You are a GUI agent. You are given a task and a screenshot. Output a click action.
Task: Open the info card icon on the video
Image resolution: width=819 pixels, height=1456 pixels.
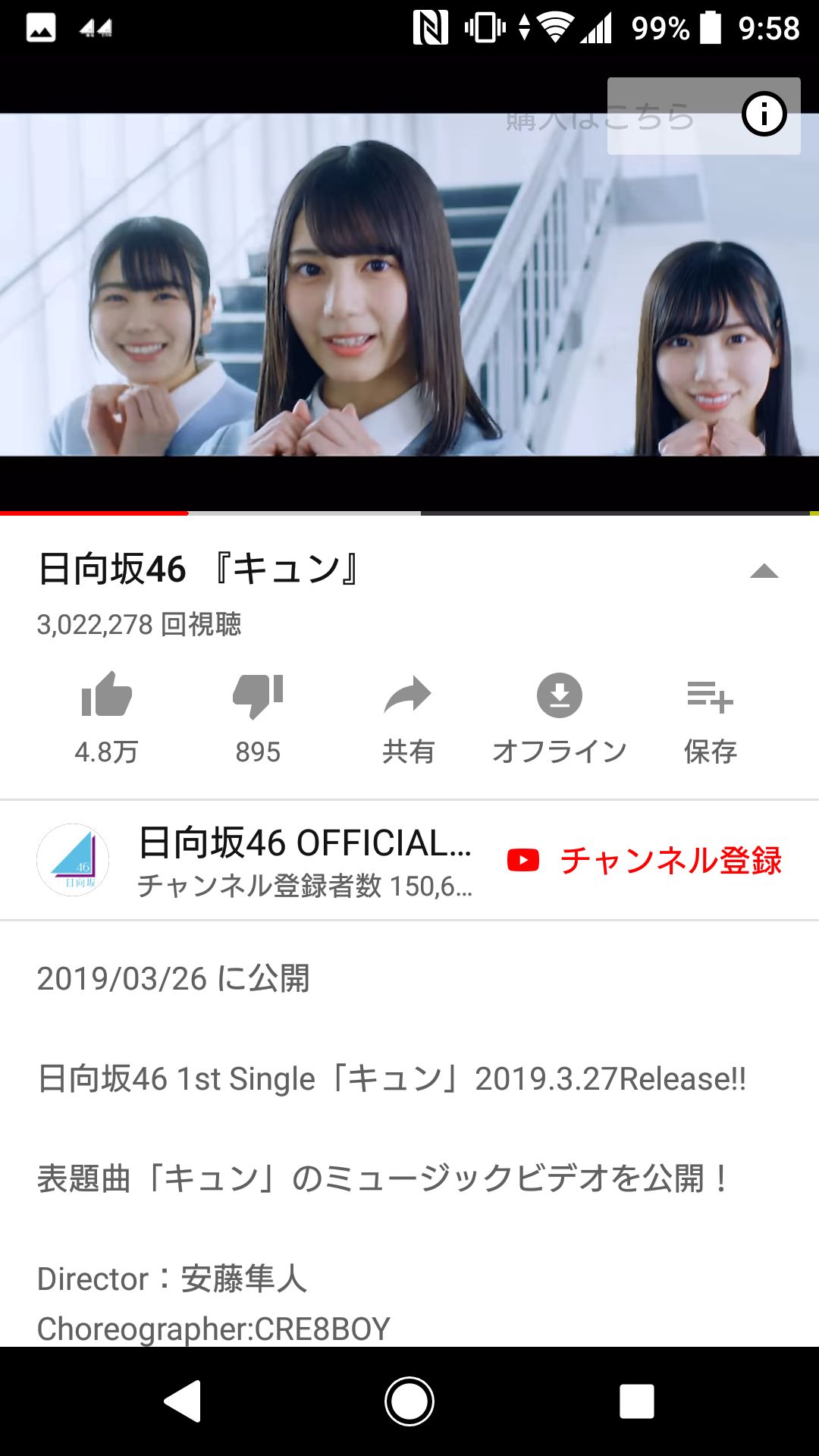point(764,115)
